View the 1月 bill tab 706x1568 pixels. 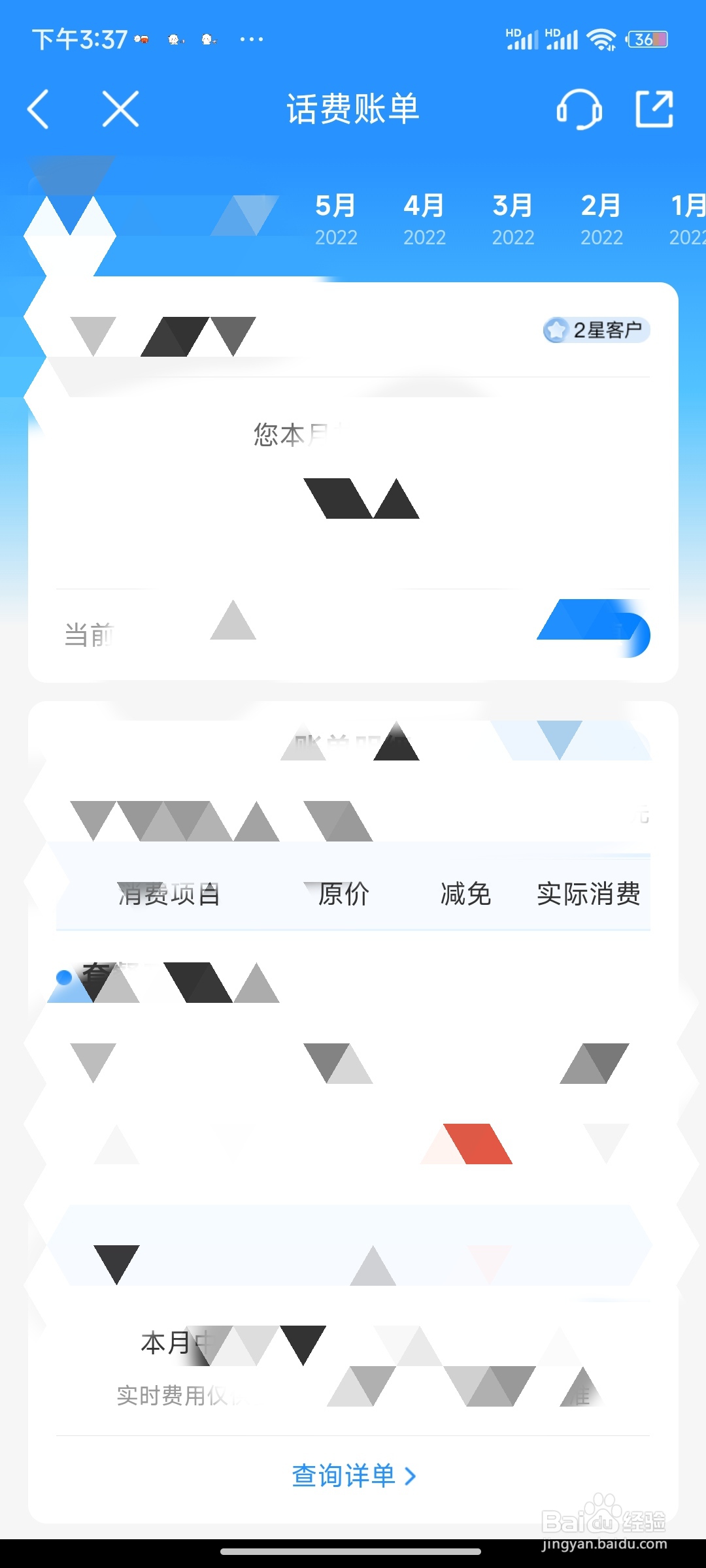pyautogui.click(x=686, y=218)
